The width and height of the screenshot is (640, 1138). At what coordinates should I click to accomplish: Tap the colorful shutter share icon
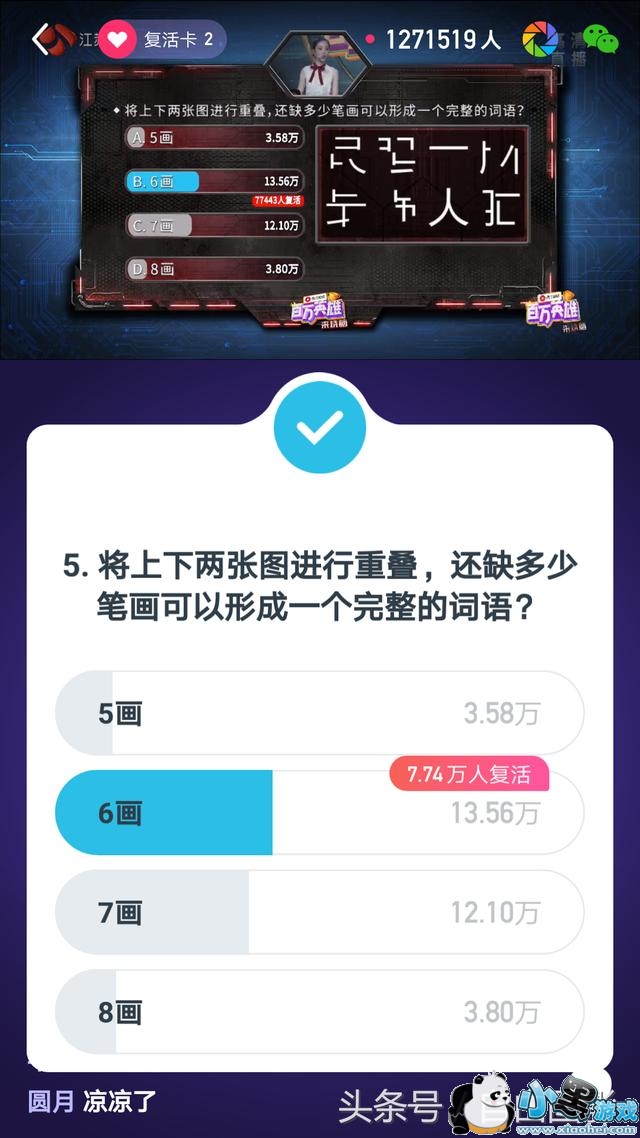coord(541,38)
